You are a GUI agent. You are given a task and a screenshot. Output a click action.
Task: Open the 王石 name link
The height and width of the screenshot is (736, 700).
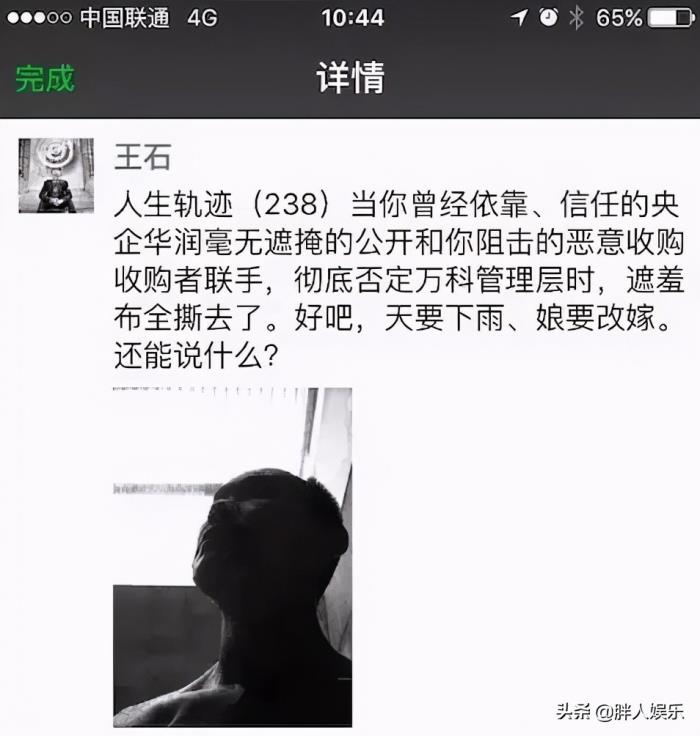tap(143, 157)
